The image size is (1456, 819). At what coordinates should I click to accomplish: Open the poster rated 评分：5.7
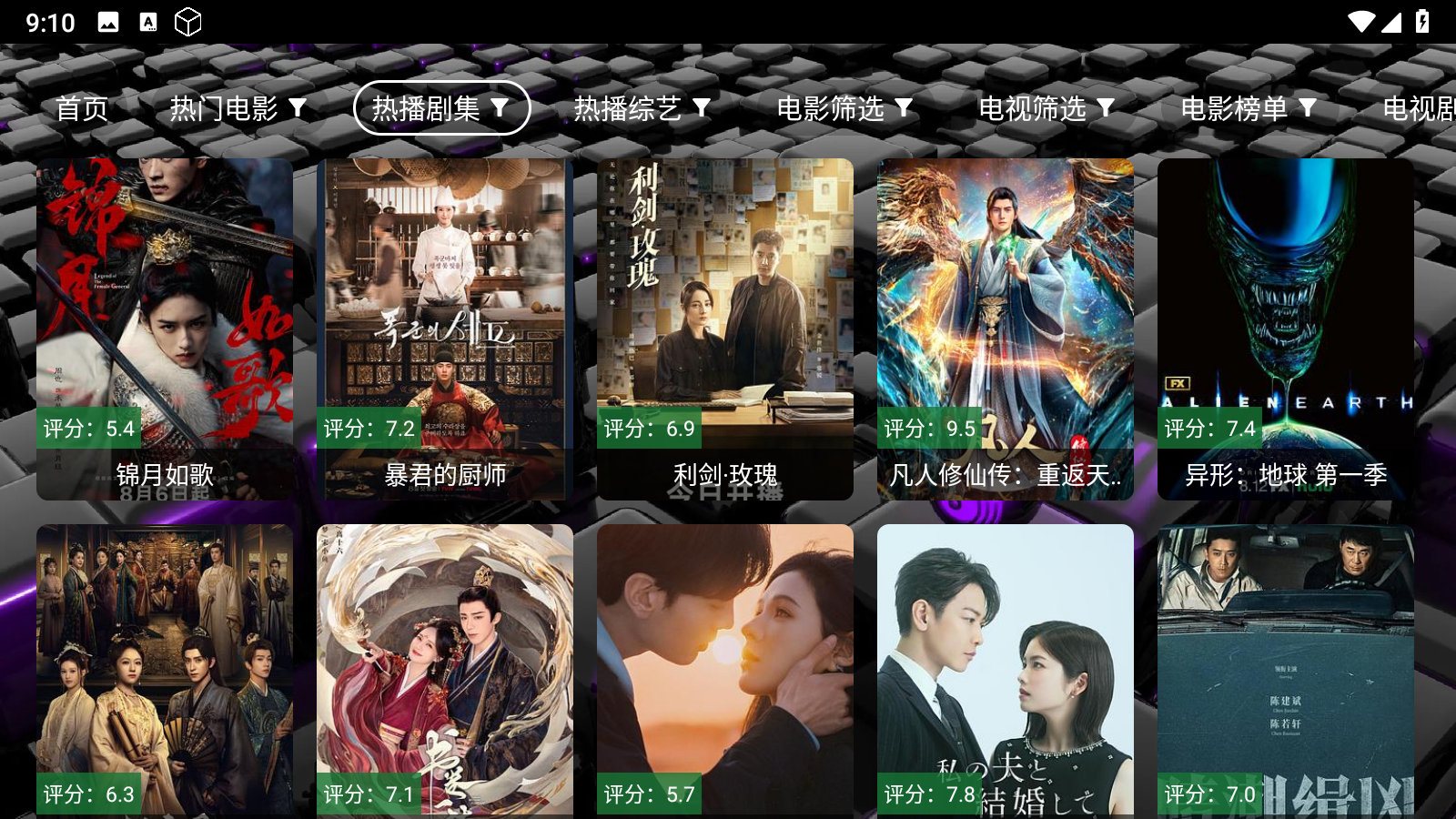(725, 669)
